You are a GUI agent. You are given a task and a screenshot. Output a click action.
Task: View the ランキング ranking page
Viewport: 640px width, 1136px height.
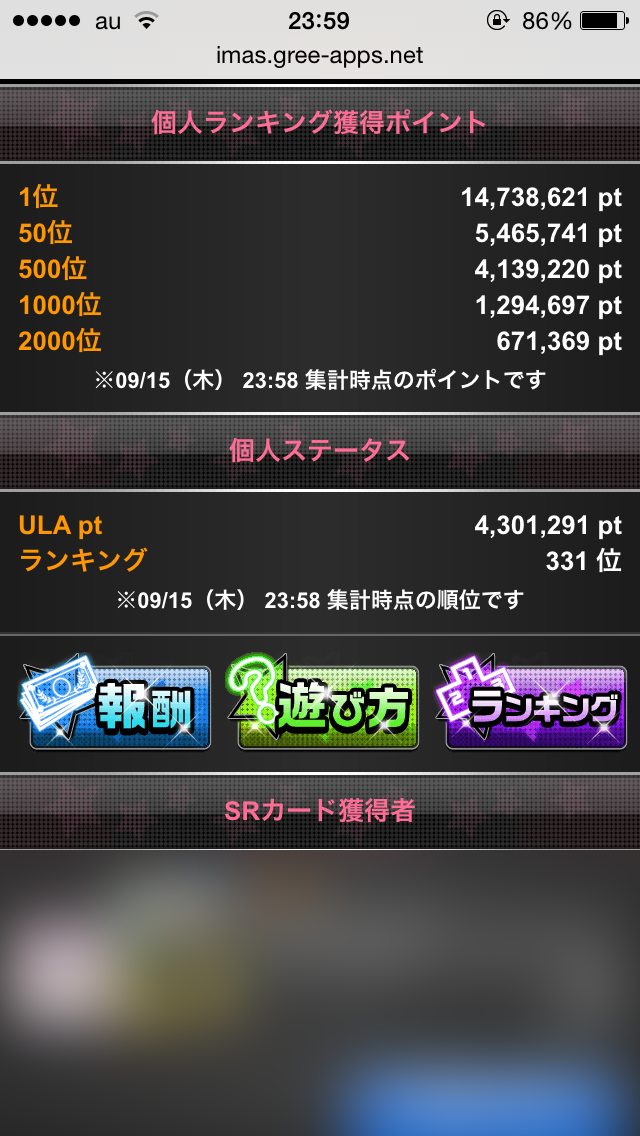534,705
